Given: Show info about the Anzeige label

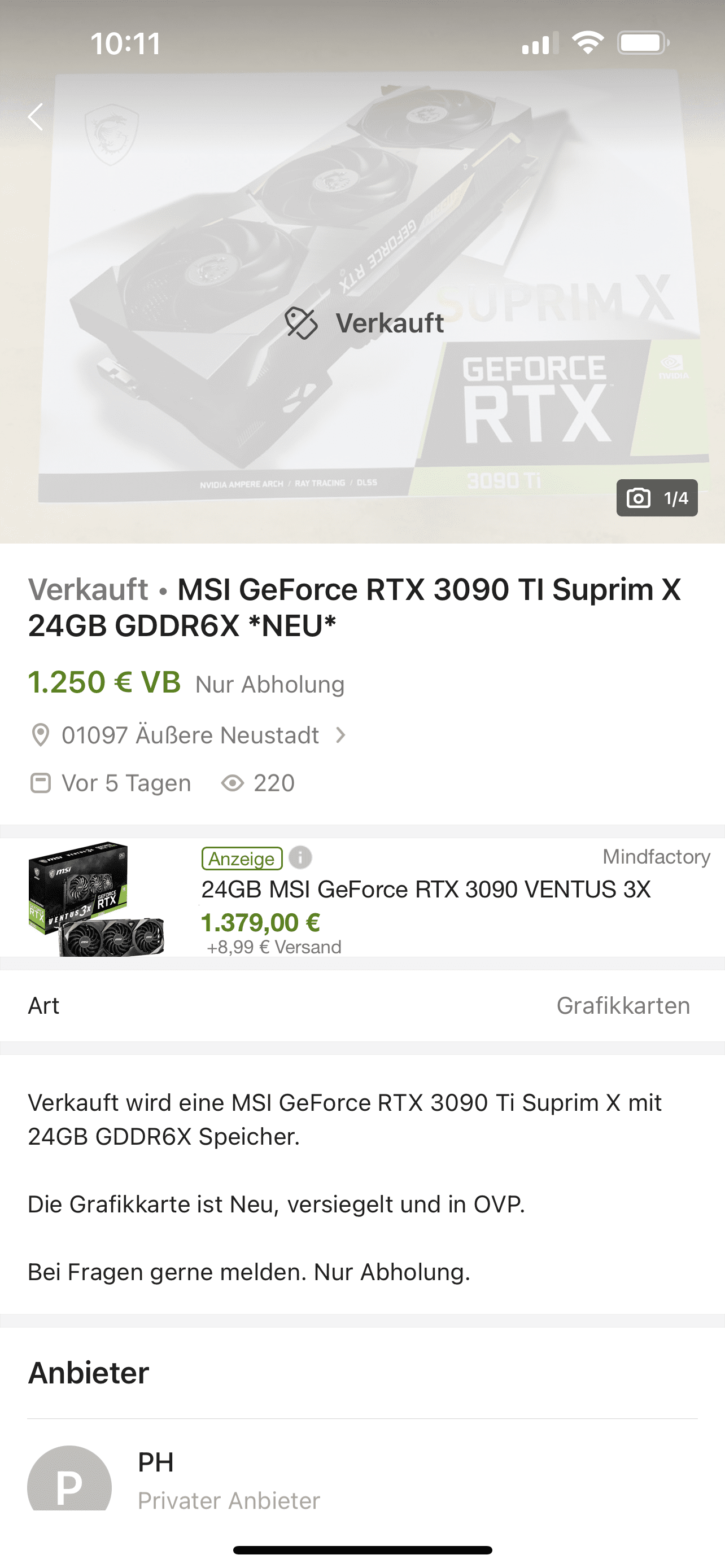Looking at the screenshot, I should (x=300, y=857).
